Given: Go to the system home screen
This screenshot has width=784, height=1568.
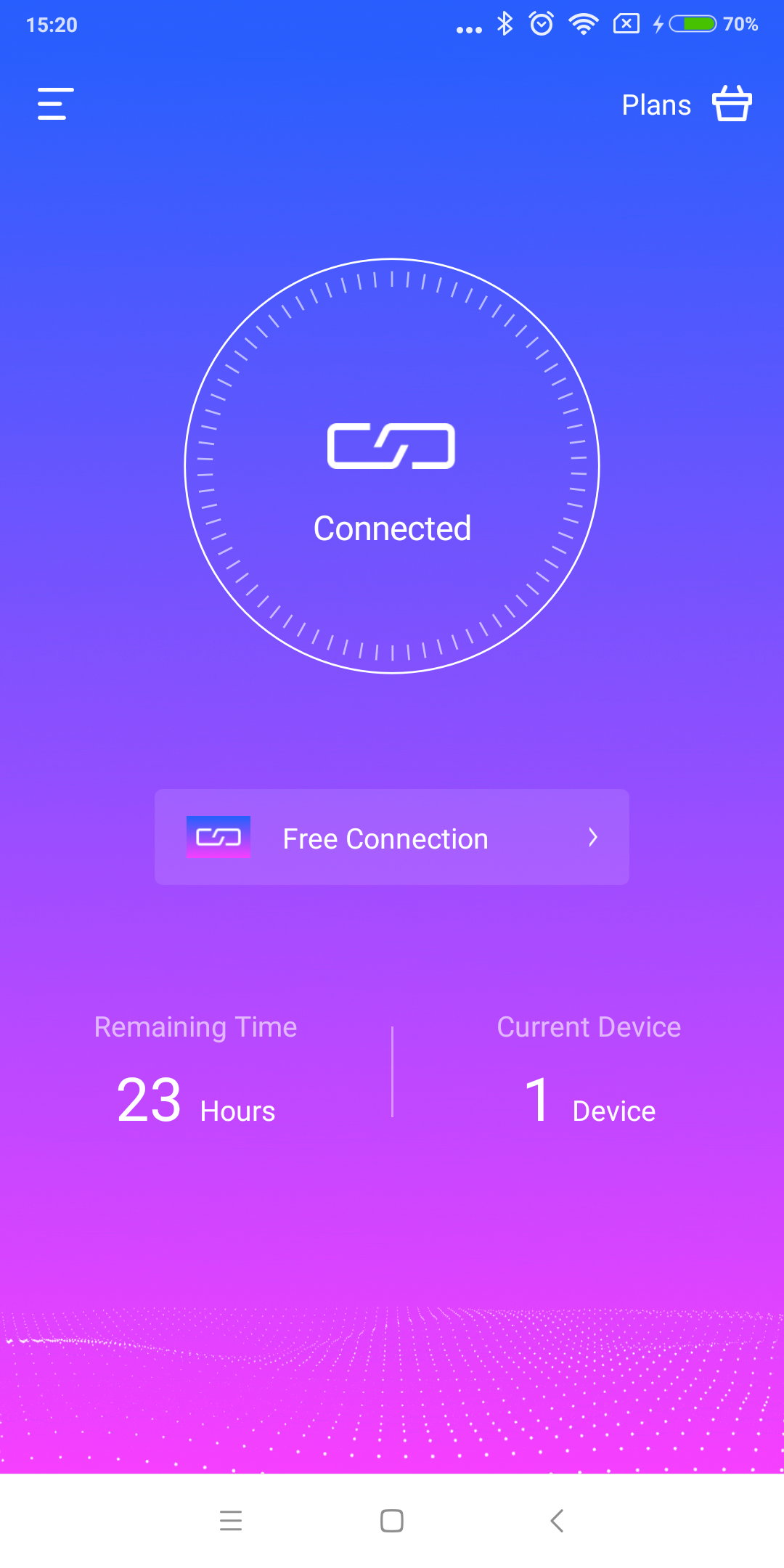Looking at the screenshot, I should tap(392, 1520).
